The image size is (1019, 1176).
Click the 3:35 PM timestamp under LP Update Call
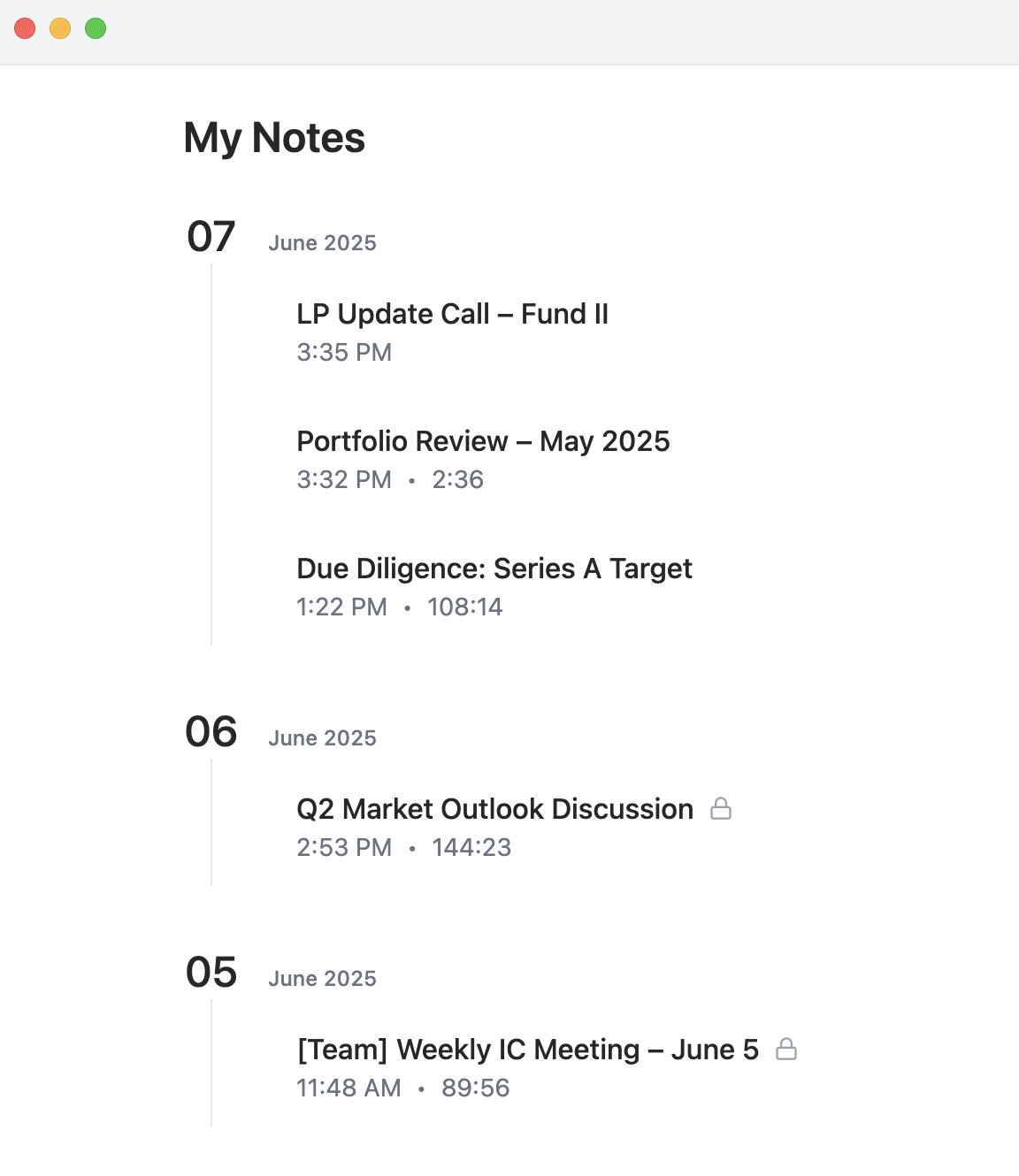point(344,352)
